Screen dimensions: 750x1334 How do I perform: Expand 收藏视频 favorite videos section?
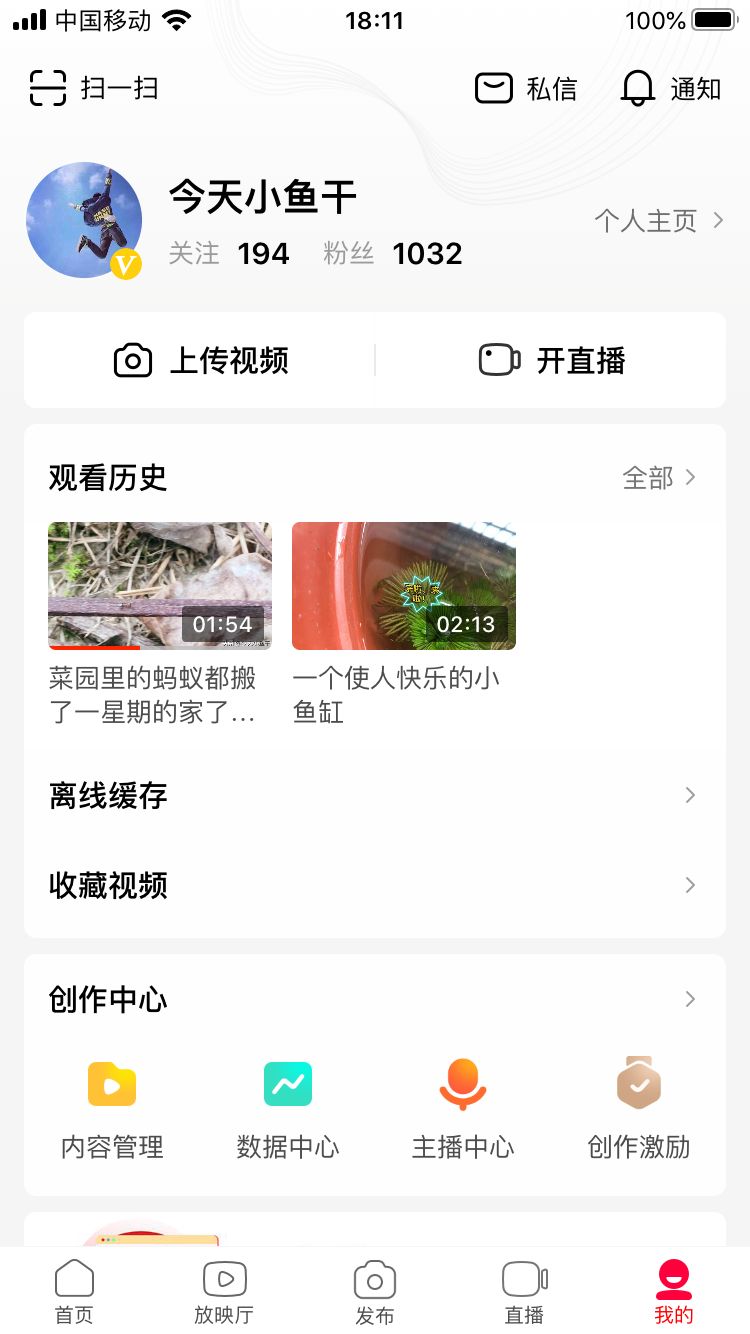tap(374, 885)
